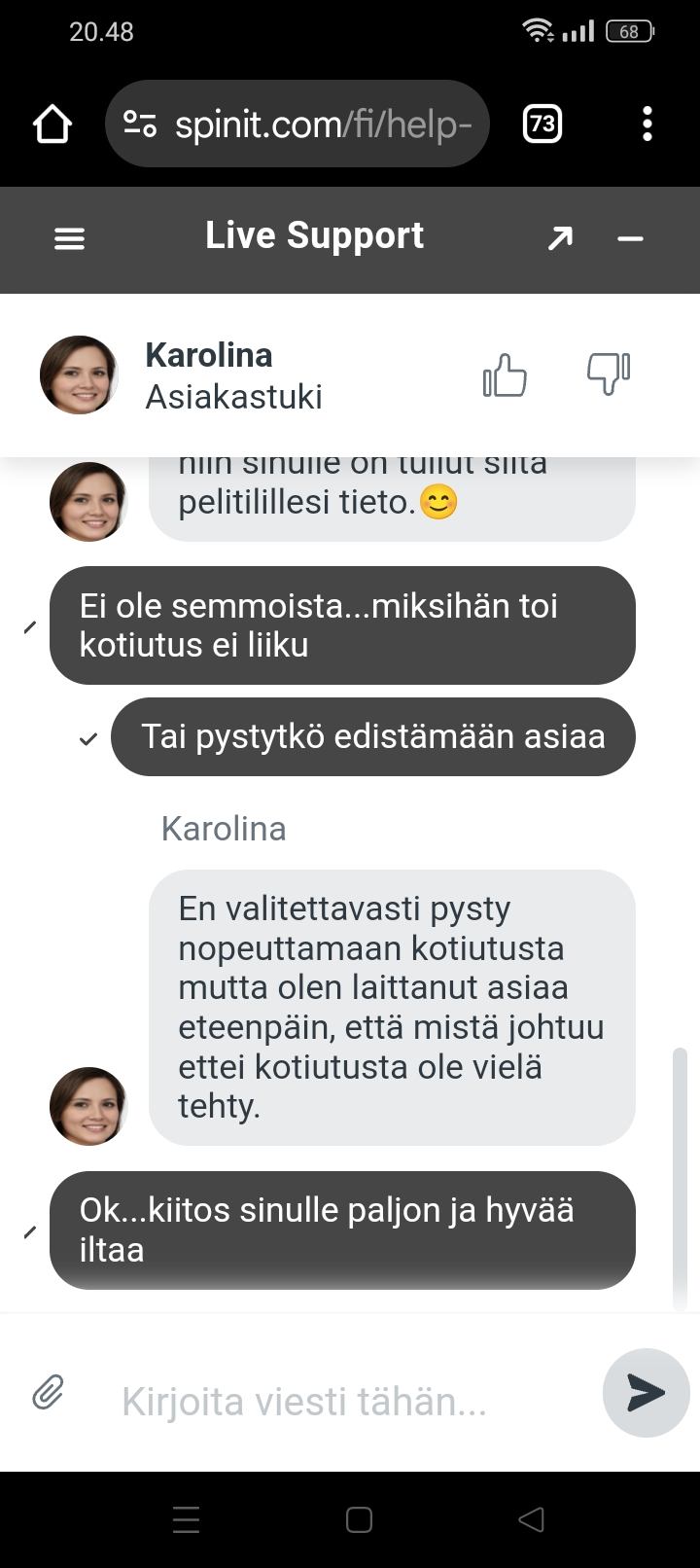Rate Karolina with thumbs up
This screenshot has height=1568, width=700.
coord(505,375)
